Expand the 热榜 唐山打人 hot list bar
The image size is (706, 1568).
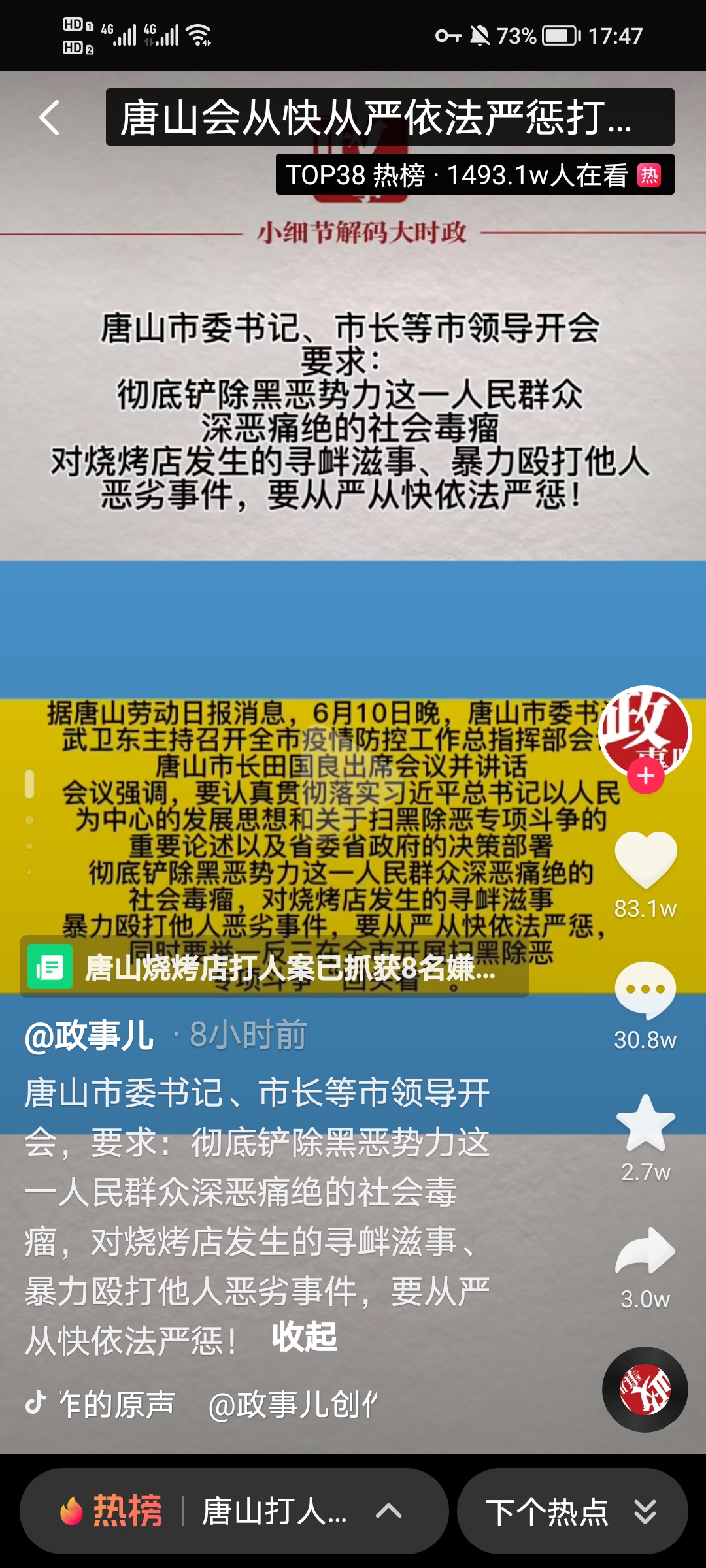(234, 1511)
